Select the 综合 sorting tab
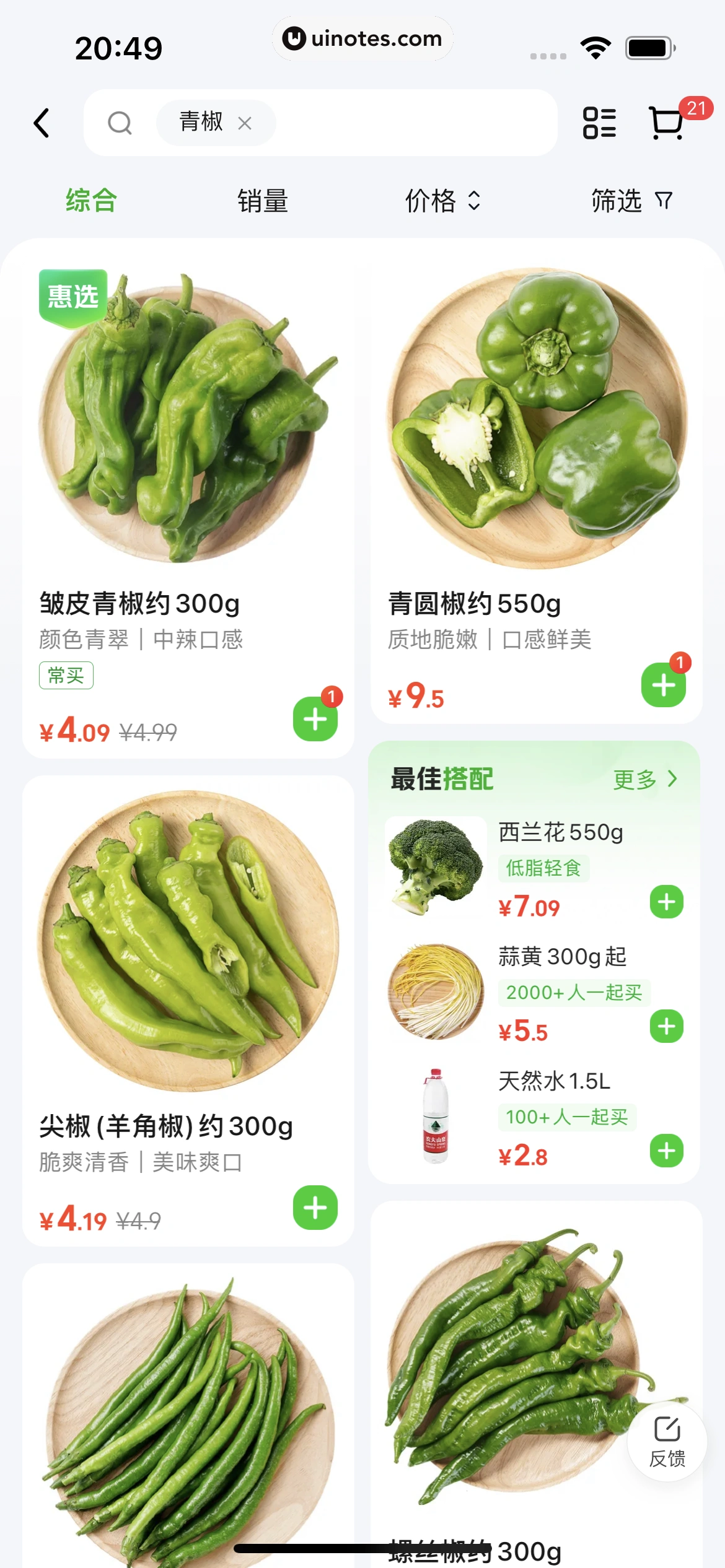This screenshot has height=1568, width=725. click(x=91, y=201)
